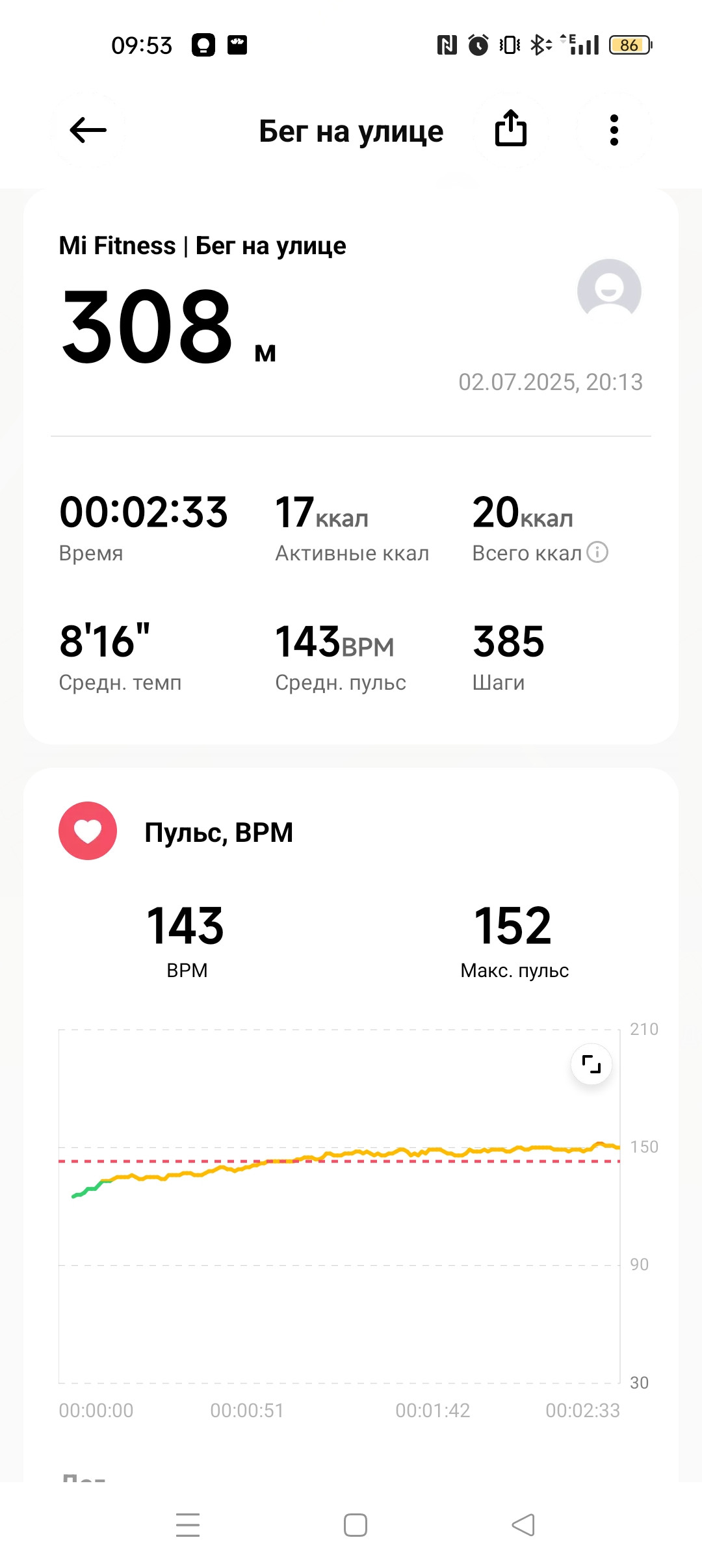The width and height of the screenshot is (702, 1568).
Task: Open recent apps from the navigation bar
Action: (188, 1525)
